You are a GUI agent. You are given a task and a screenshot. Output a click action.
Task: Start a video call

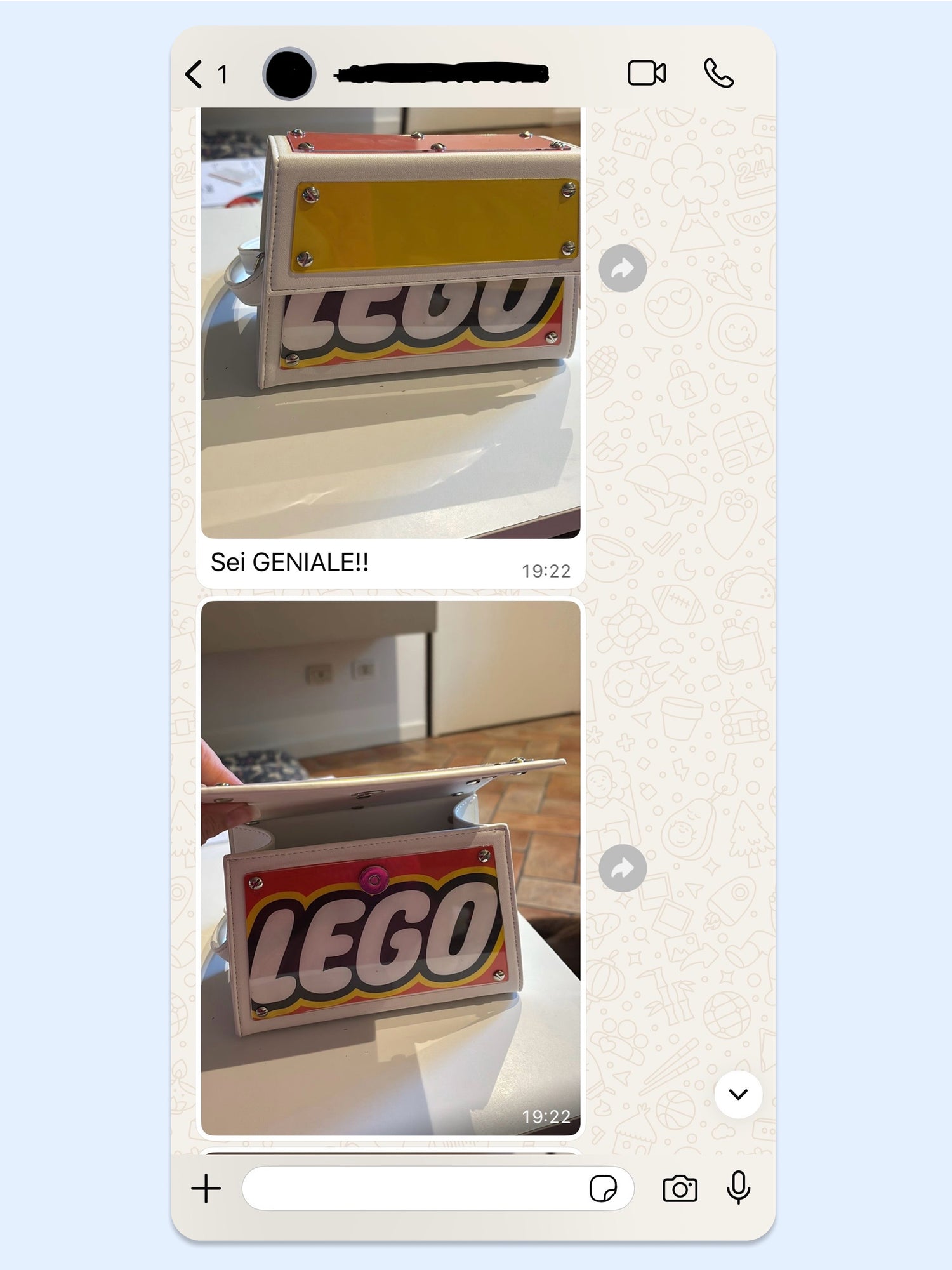coord(646,73)
